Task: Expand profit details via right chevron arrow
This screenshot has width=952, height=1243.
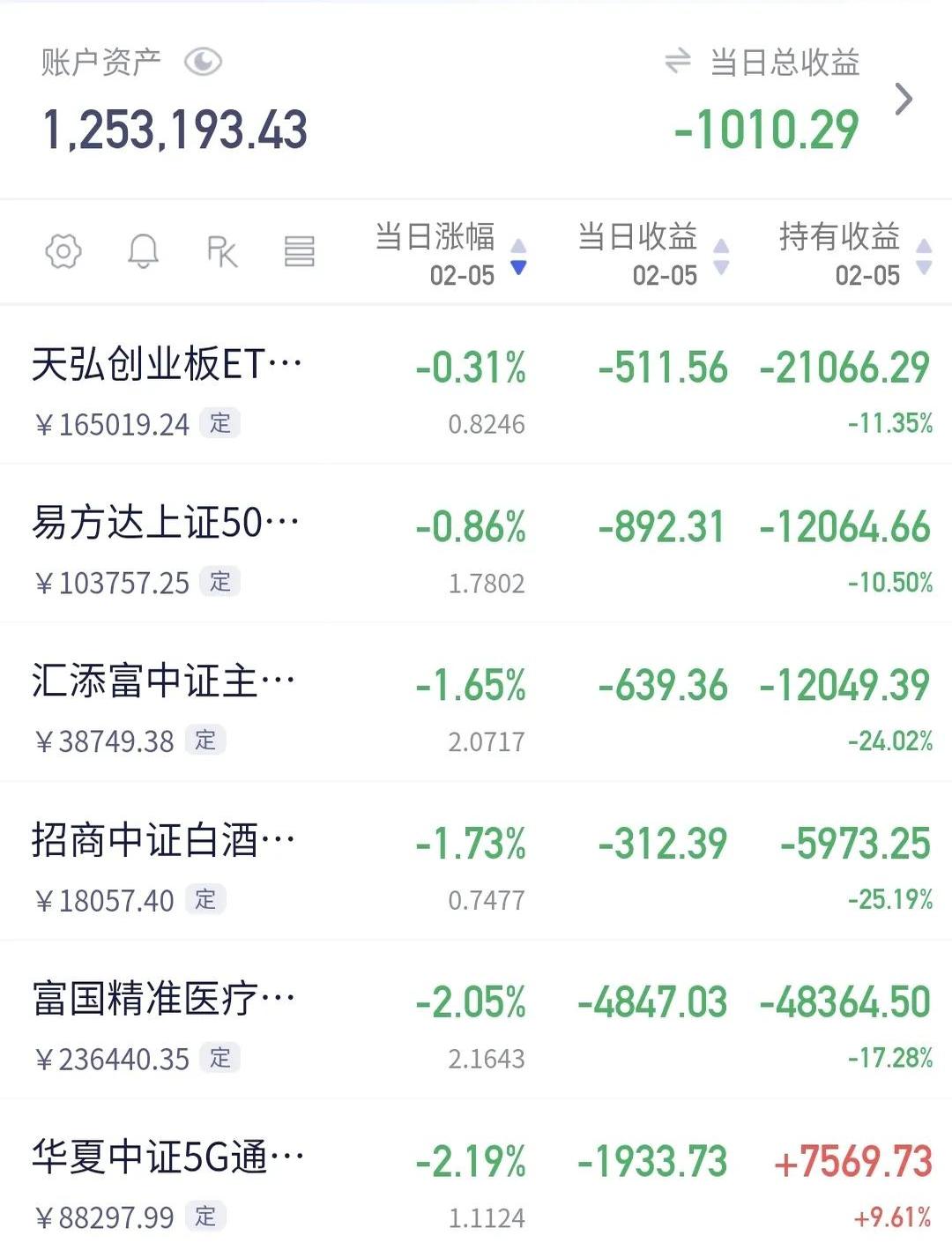Action: pos(904,99)
